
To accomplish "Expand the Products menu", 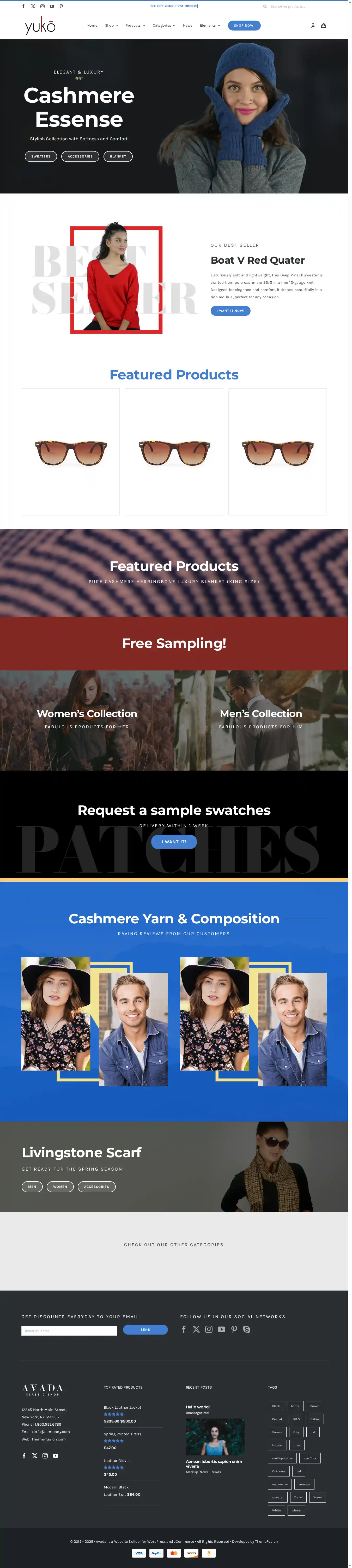I will (x=135, y=26).
